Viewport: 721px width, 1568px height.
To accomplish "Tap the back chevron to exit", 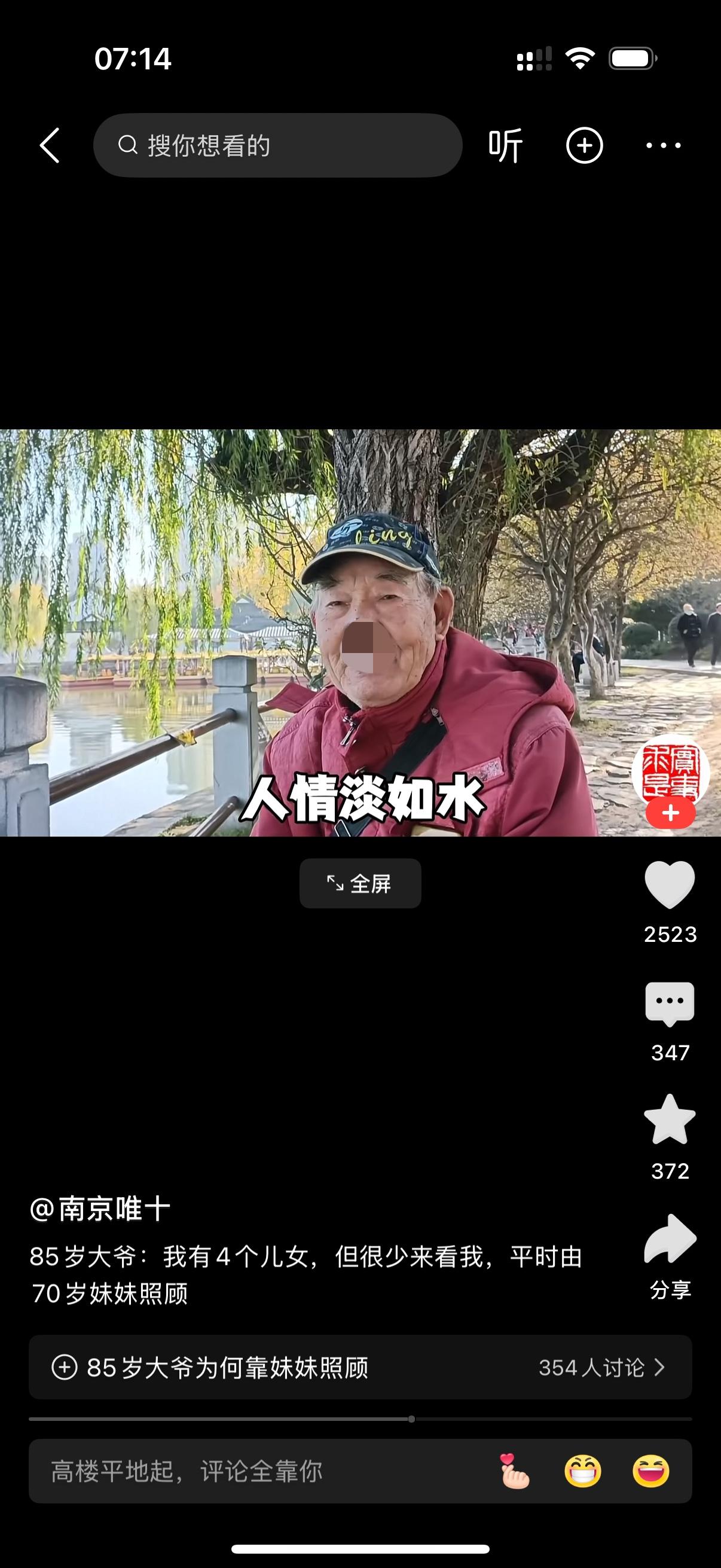I will point(50,144).
